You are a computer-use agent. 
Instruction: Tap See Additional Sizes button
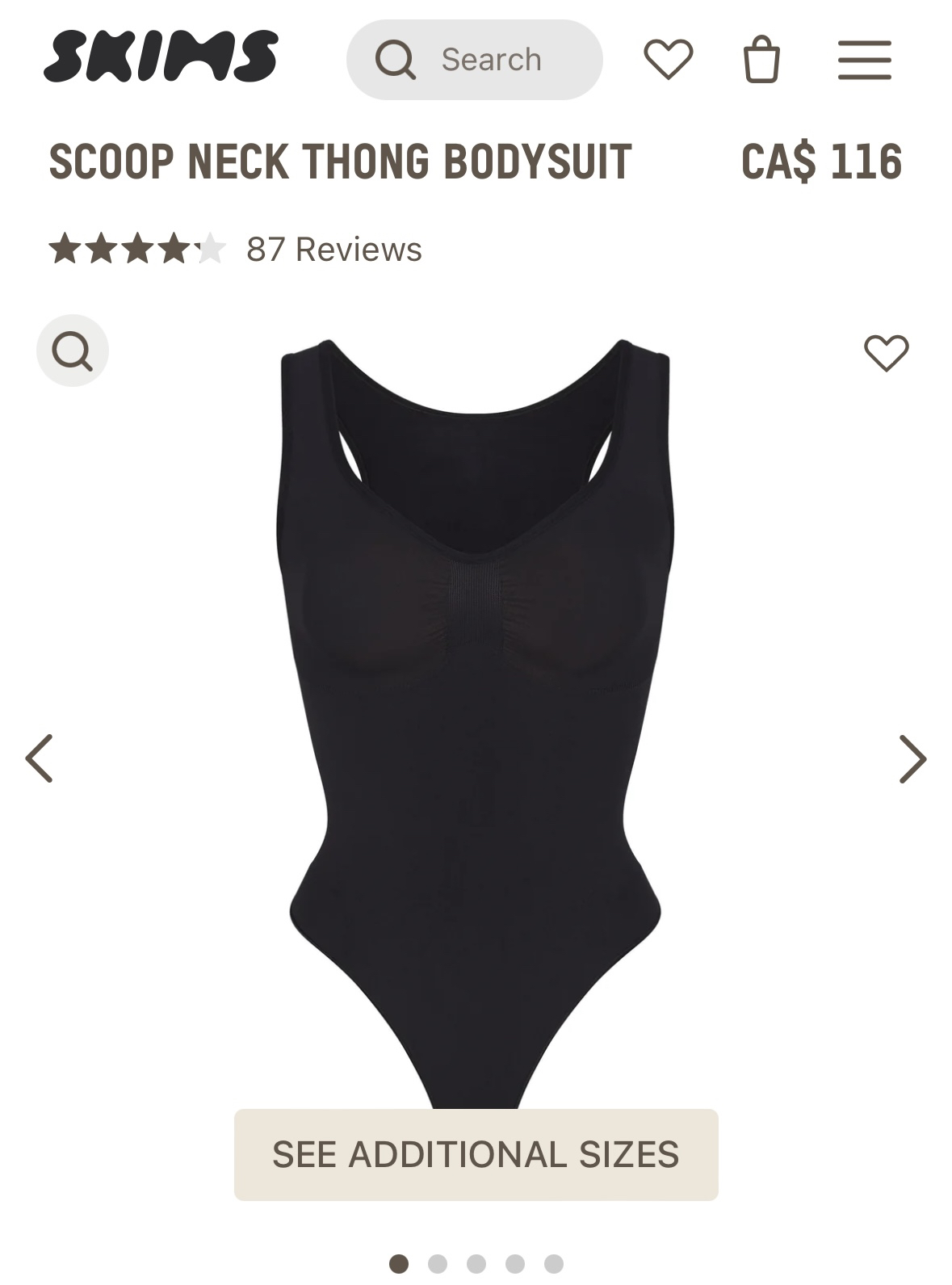[x=476, y=1154]
